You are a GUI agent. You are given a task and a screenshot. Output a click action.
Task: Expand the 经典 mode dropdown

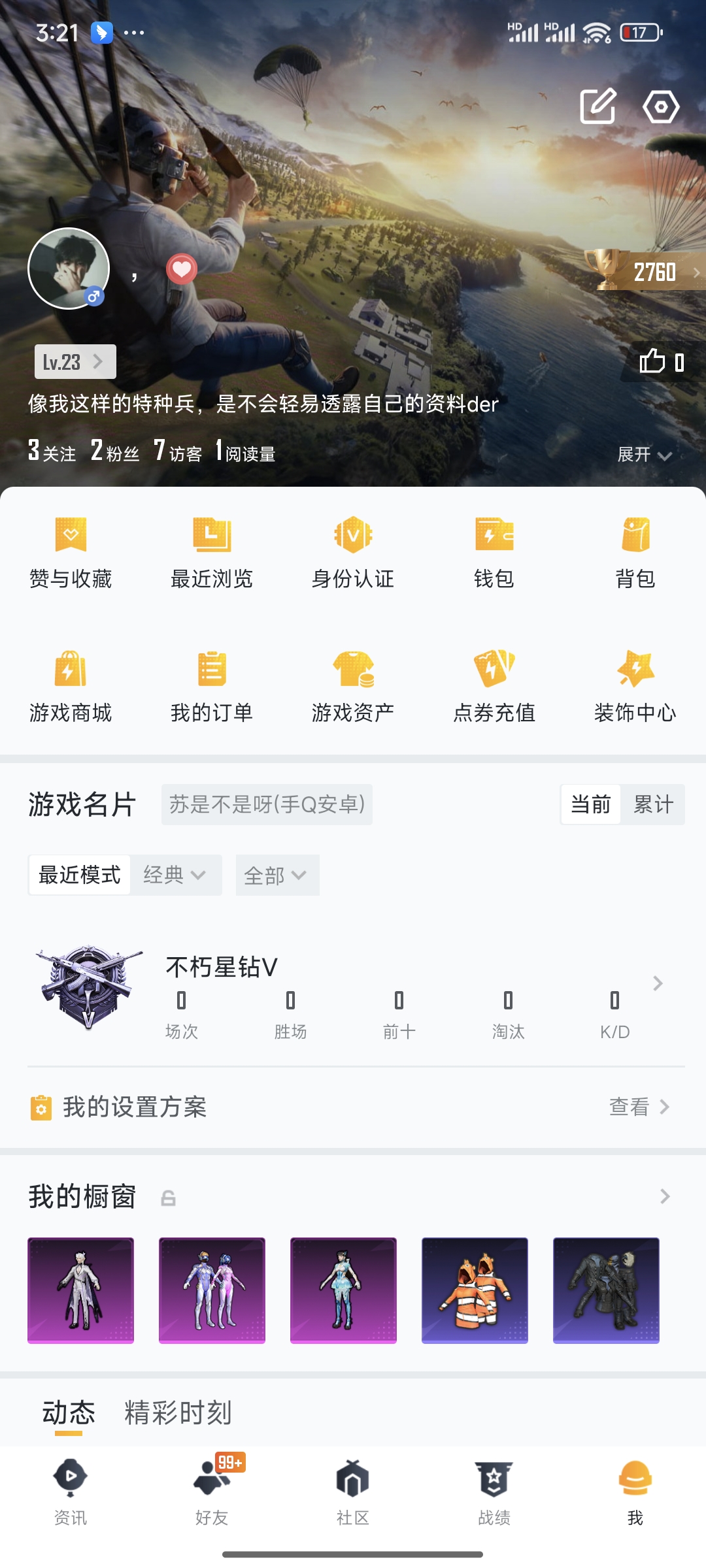[x=178, y=875]
